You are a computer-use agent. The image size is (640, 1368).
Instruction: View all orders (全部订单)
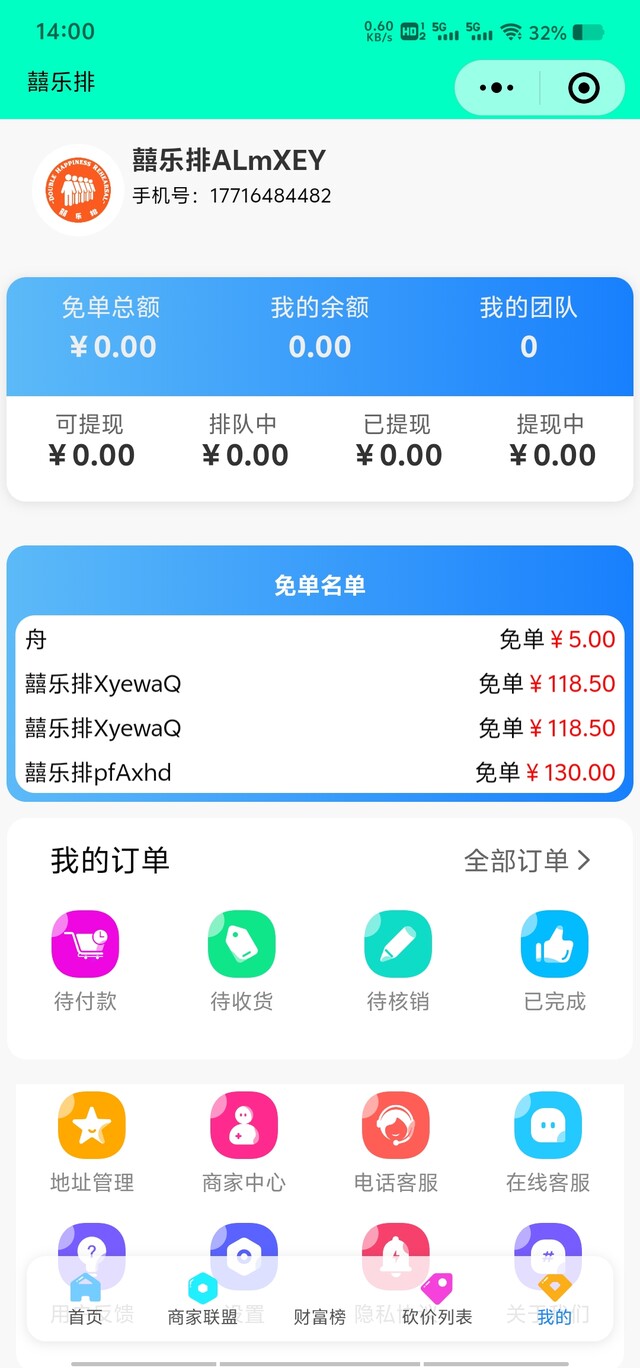tap(527, 860)
